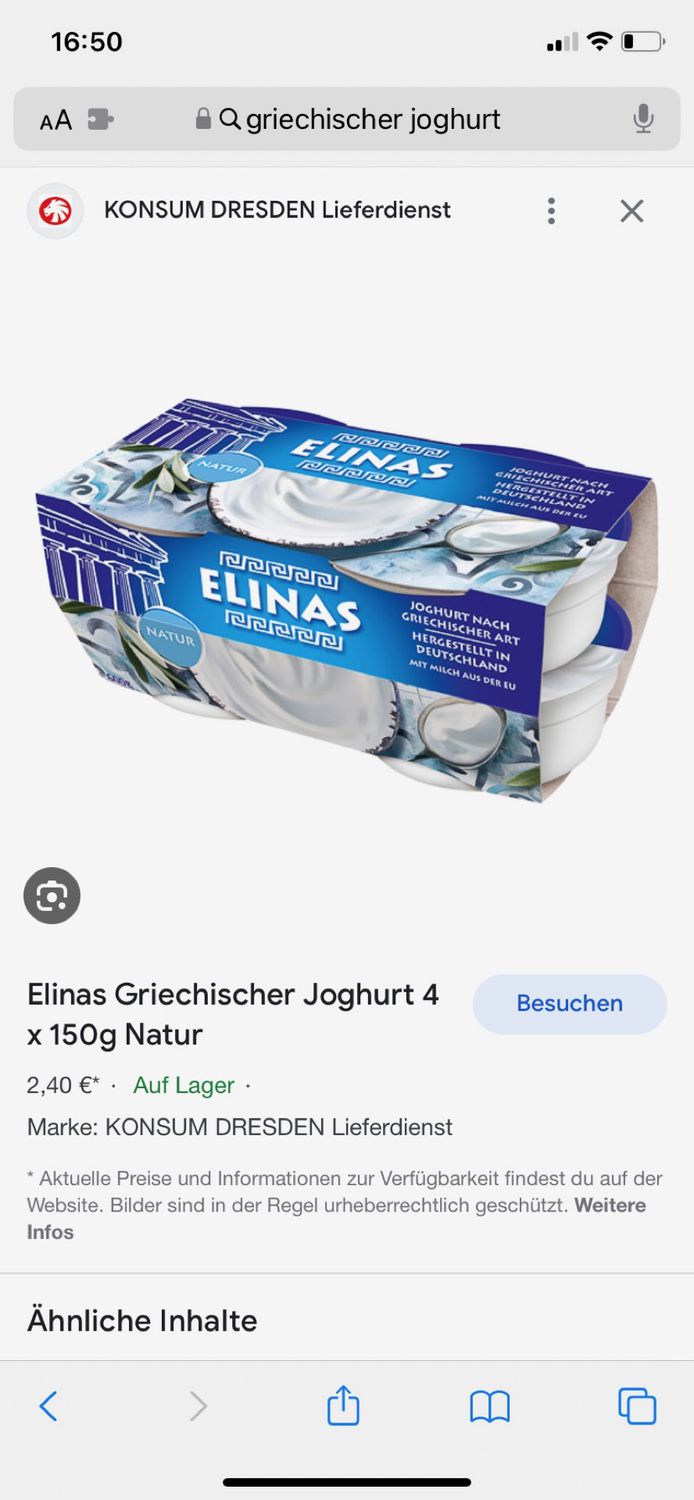Viewport: 694px width, 1500px height.
Task: Close the image preview panel
Action: tap(631, 210)
